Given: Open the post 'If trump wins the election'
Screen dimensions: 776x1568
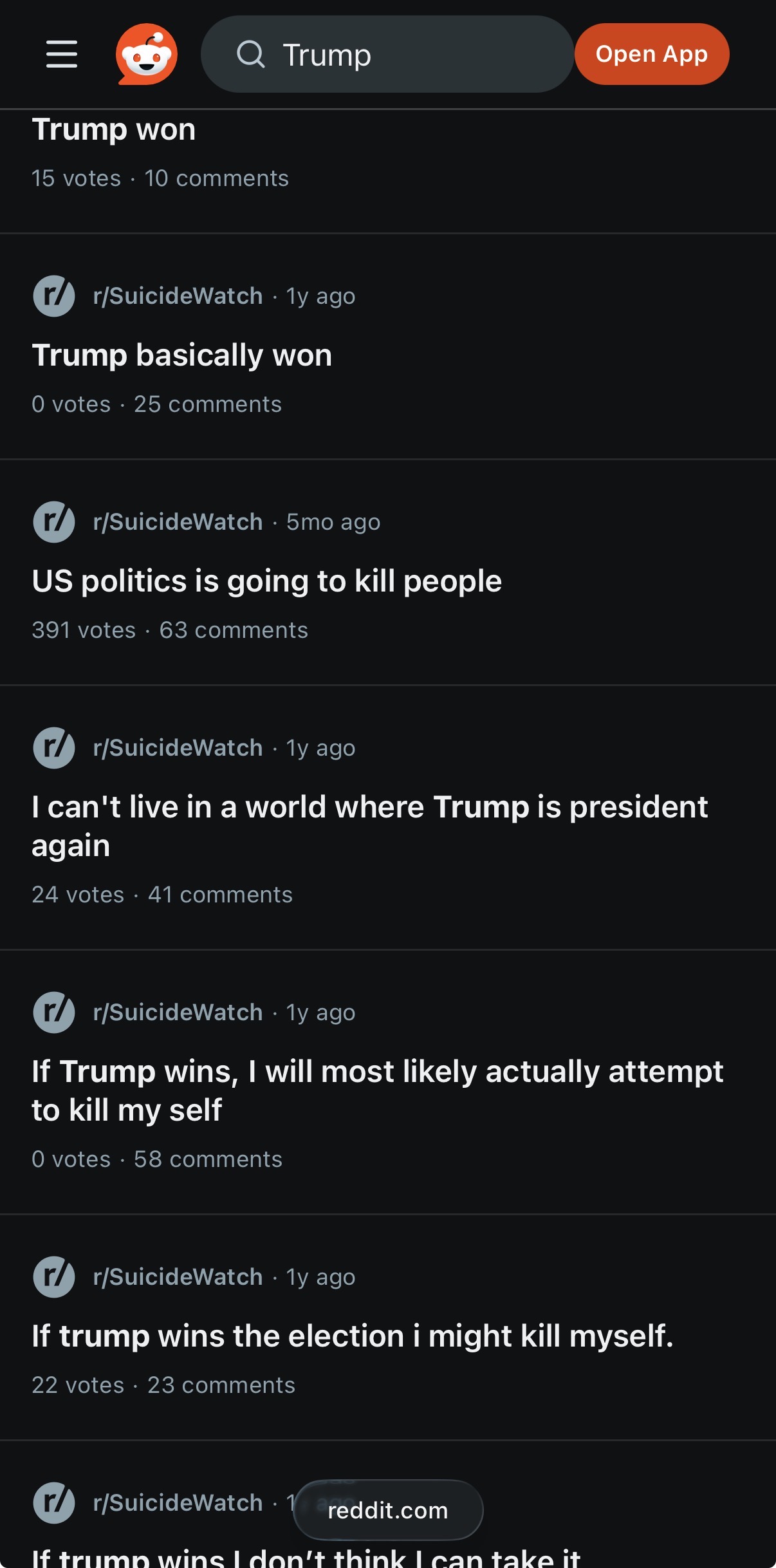Looking at the screenshot, I should pyautogui.click(x=353, y=1336).
